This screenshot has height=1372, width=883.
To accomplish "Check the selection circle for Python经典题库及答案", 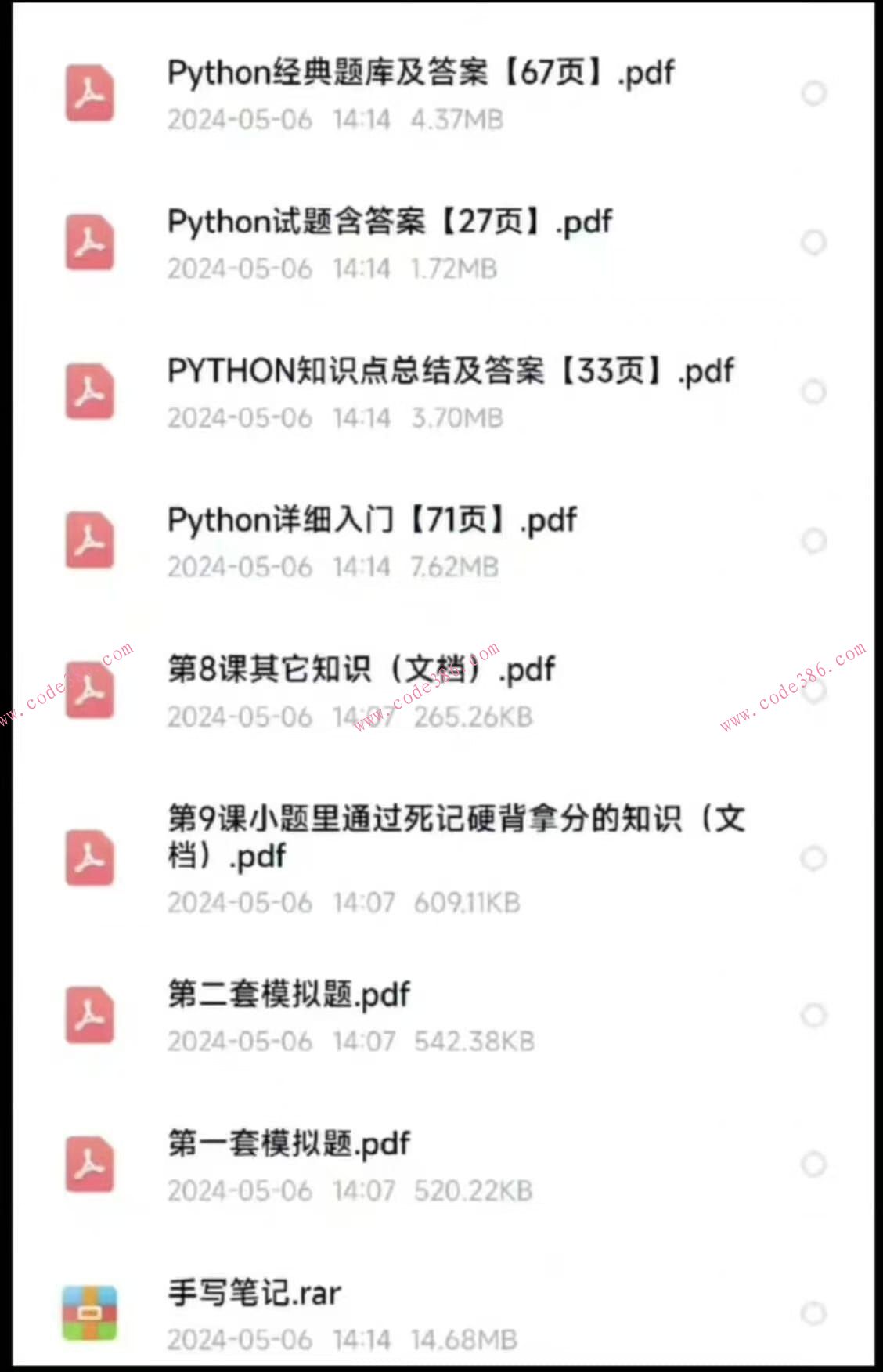I will point(814,92).
